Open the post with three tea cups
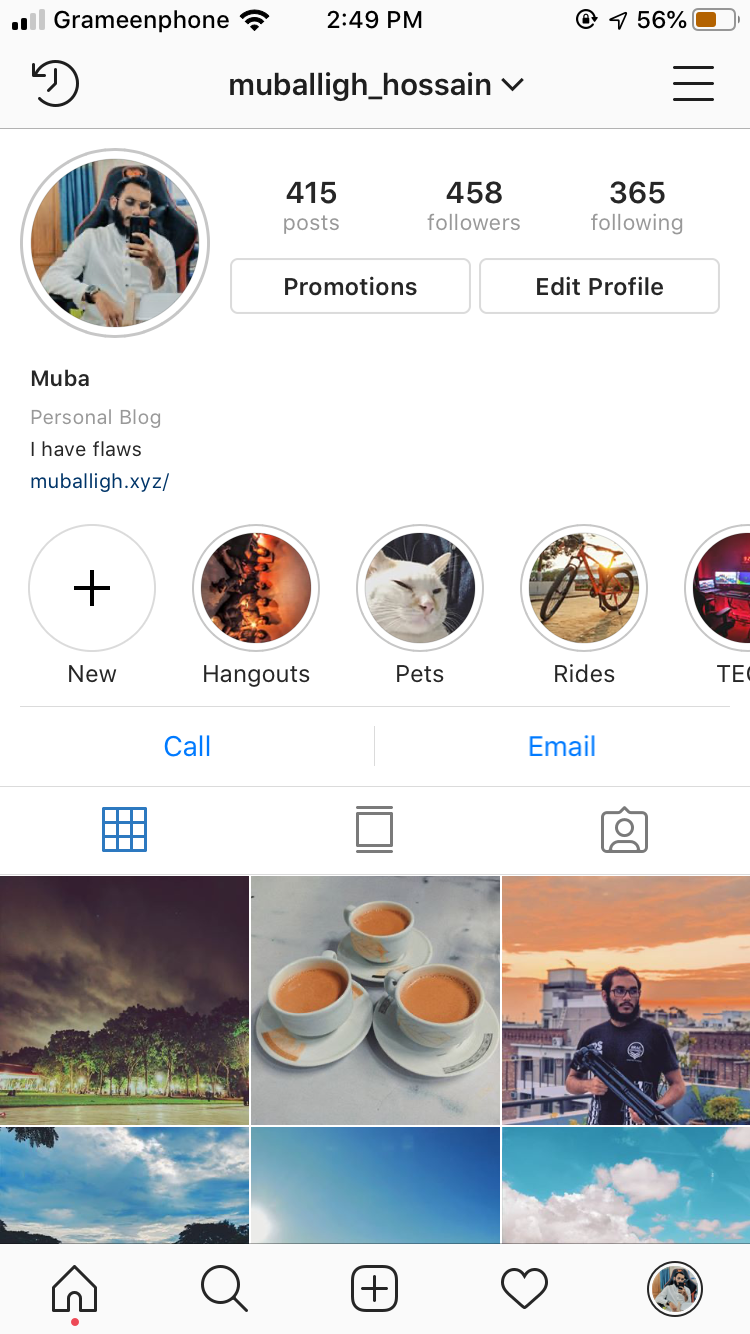 click(x=375, y=1000)
